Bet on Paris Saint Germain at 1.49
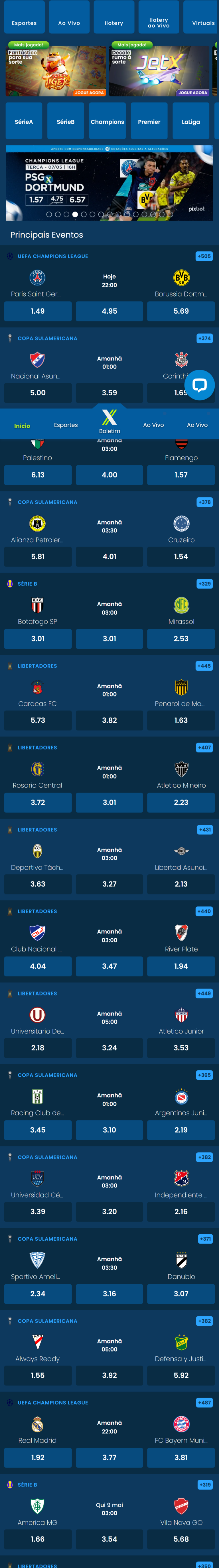Viewport: 219px width, 1568px height. [38, 311]
